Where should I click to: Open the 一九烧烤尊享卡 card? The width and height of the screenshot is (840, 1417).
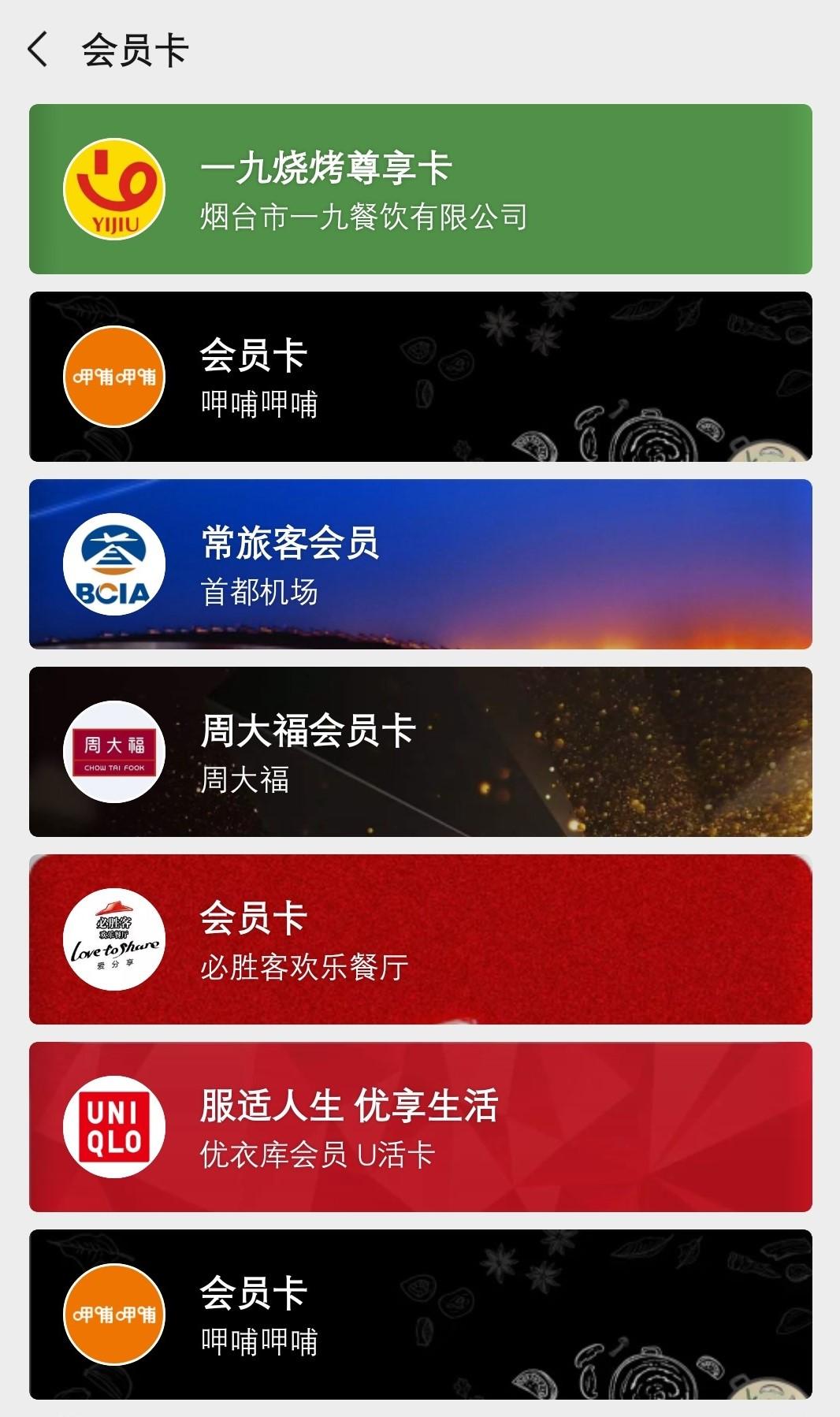pyautogui.click(x=420, y=189)
